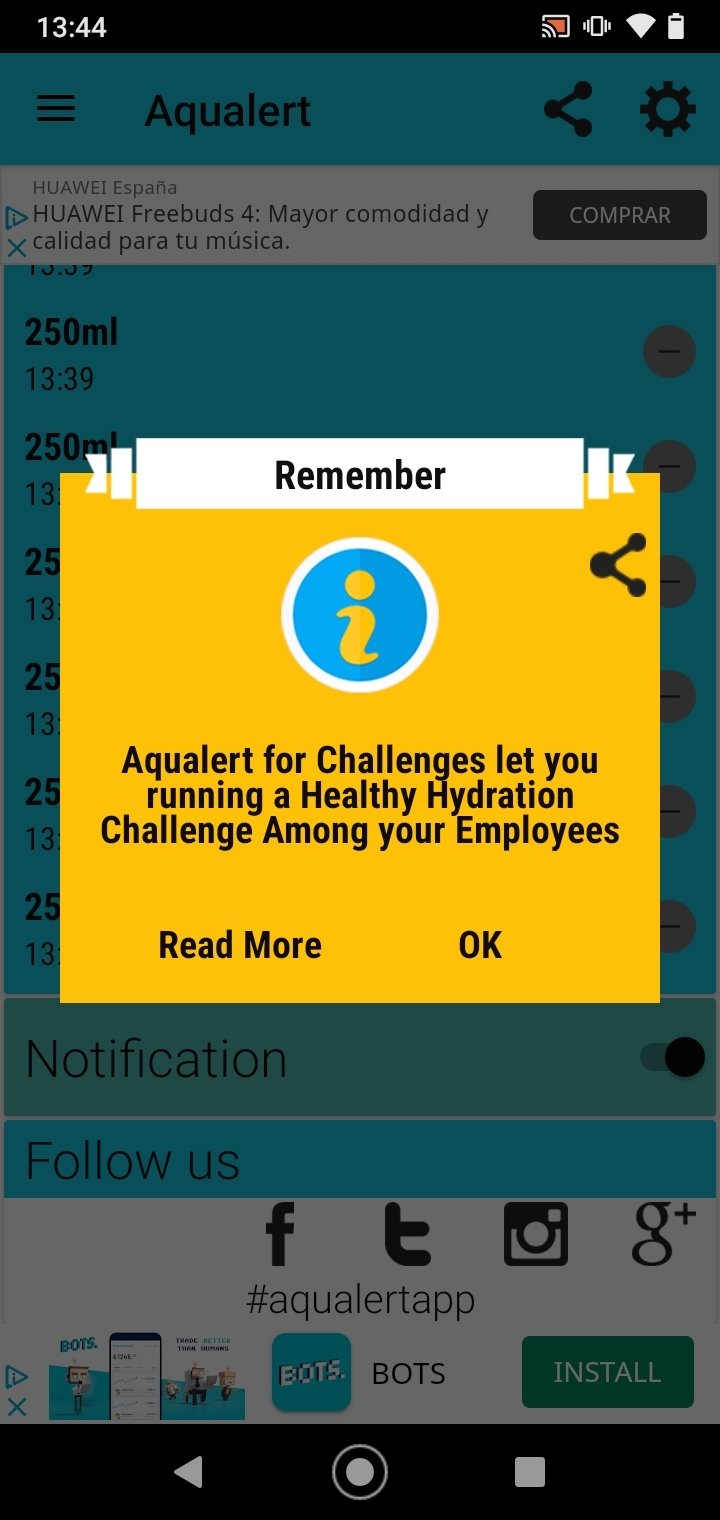Open the Instagram profile icon
720x1520 pixels.
point(536,1234)
